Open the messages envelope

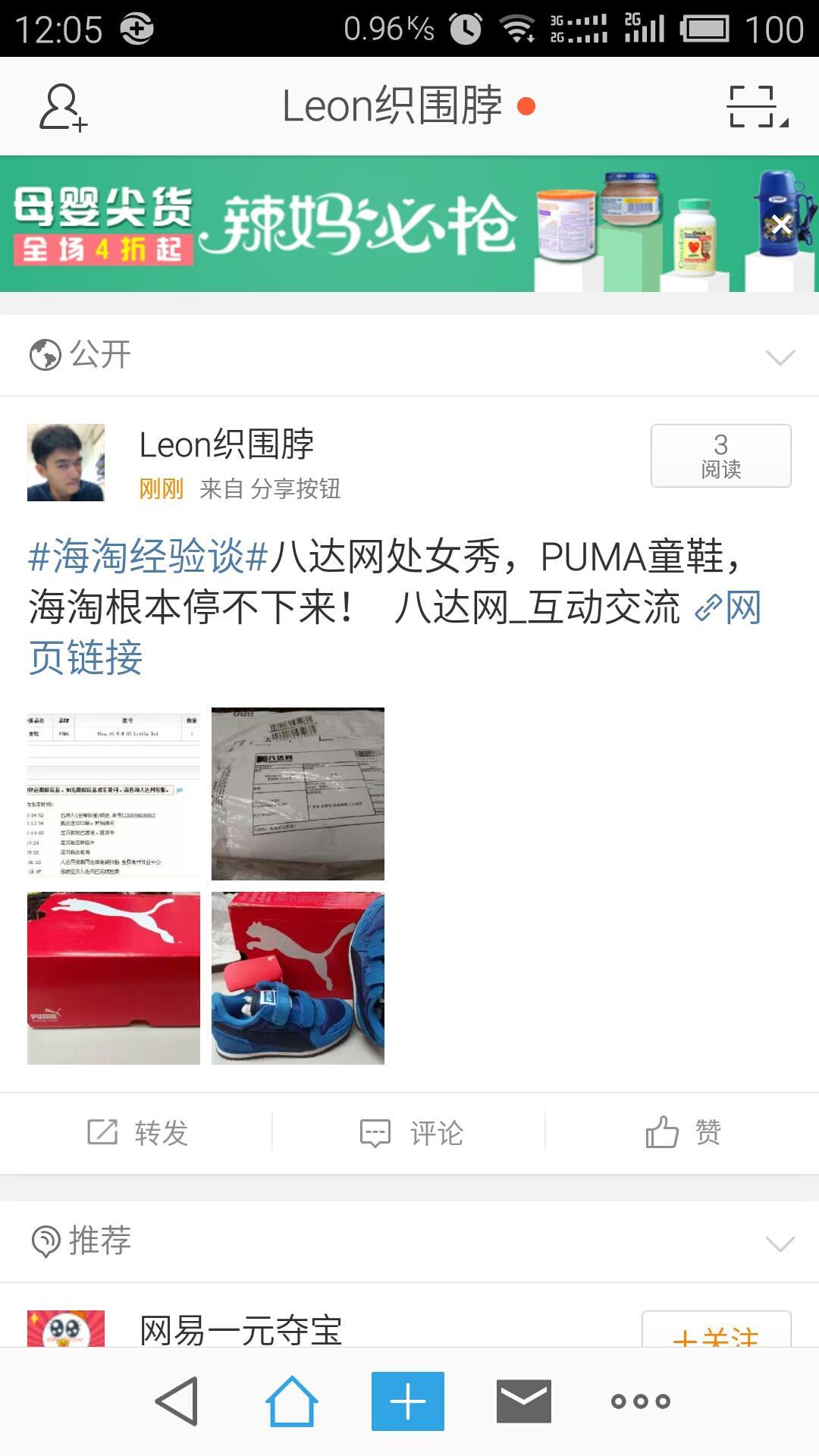pyautogui.click(x=523, y=1401)
